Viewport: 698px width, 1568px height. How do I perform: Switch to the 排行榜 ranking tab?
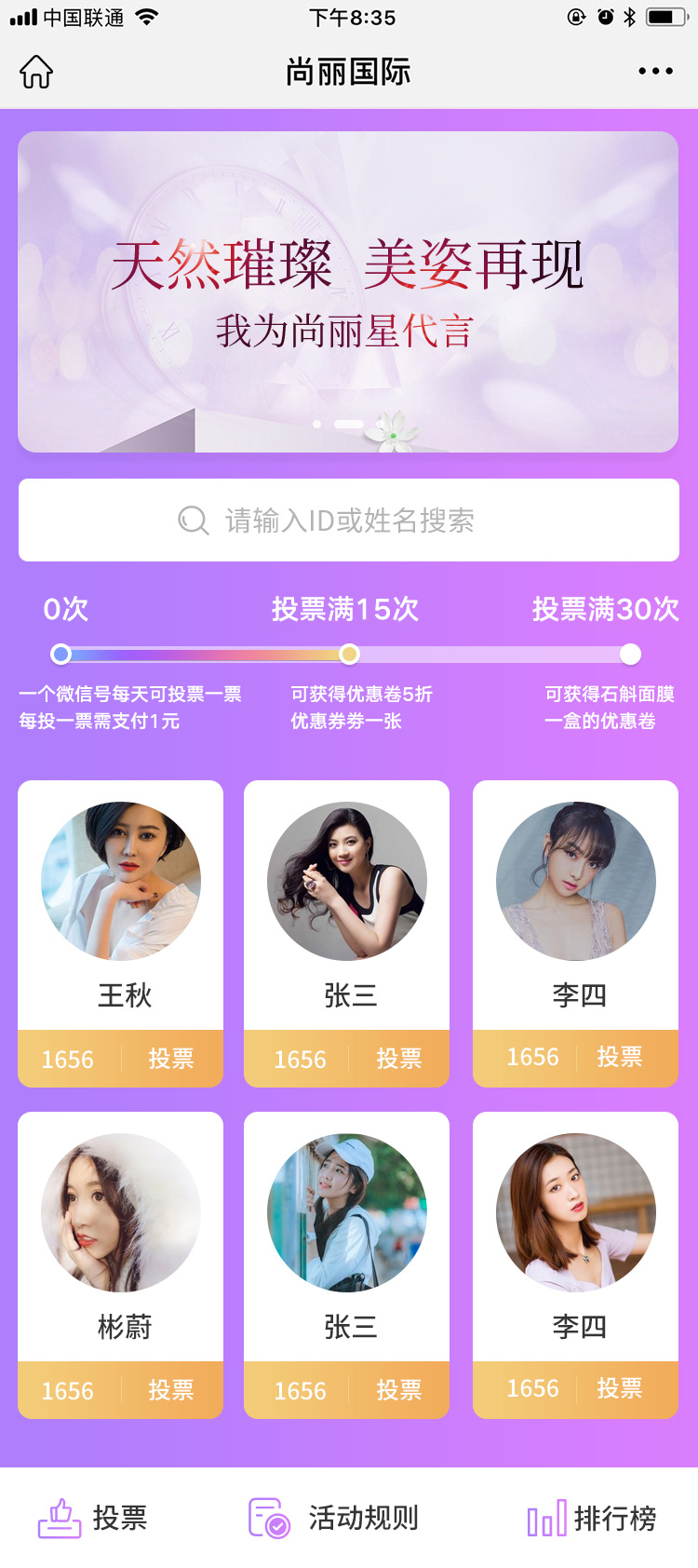pos(592,1518)
